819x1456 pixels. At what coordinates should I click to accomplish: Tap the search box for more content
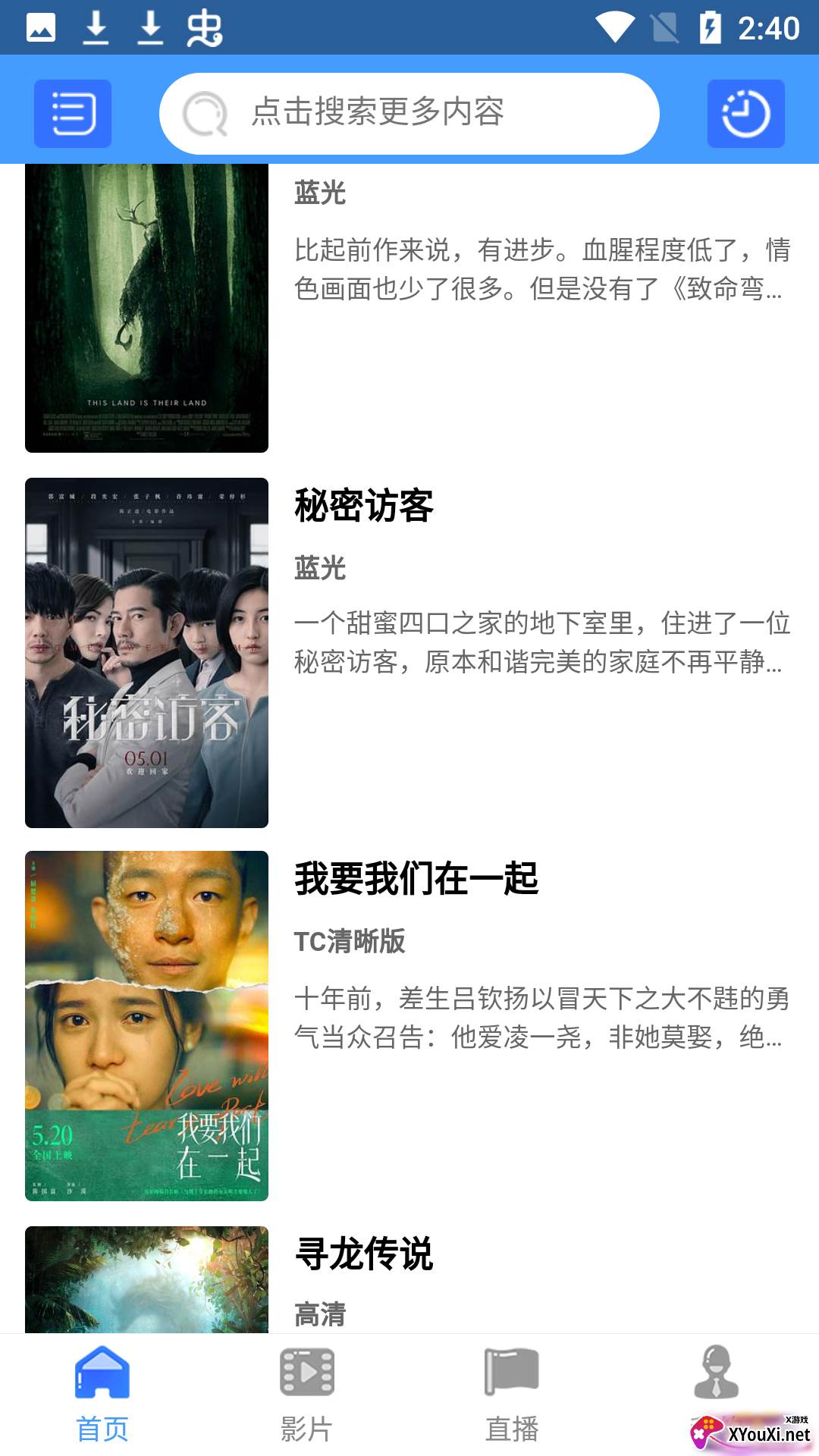click(x=409, y=114)
